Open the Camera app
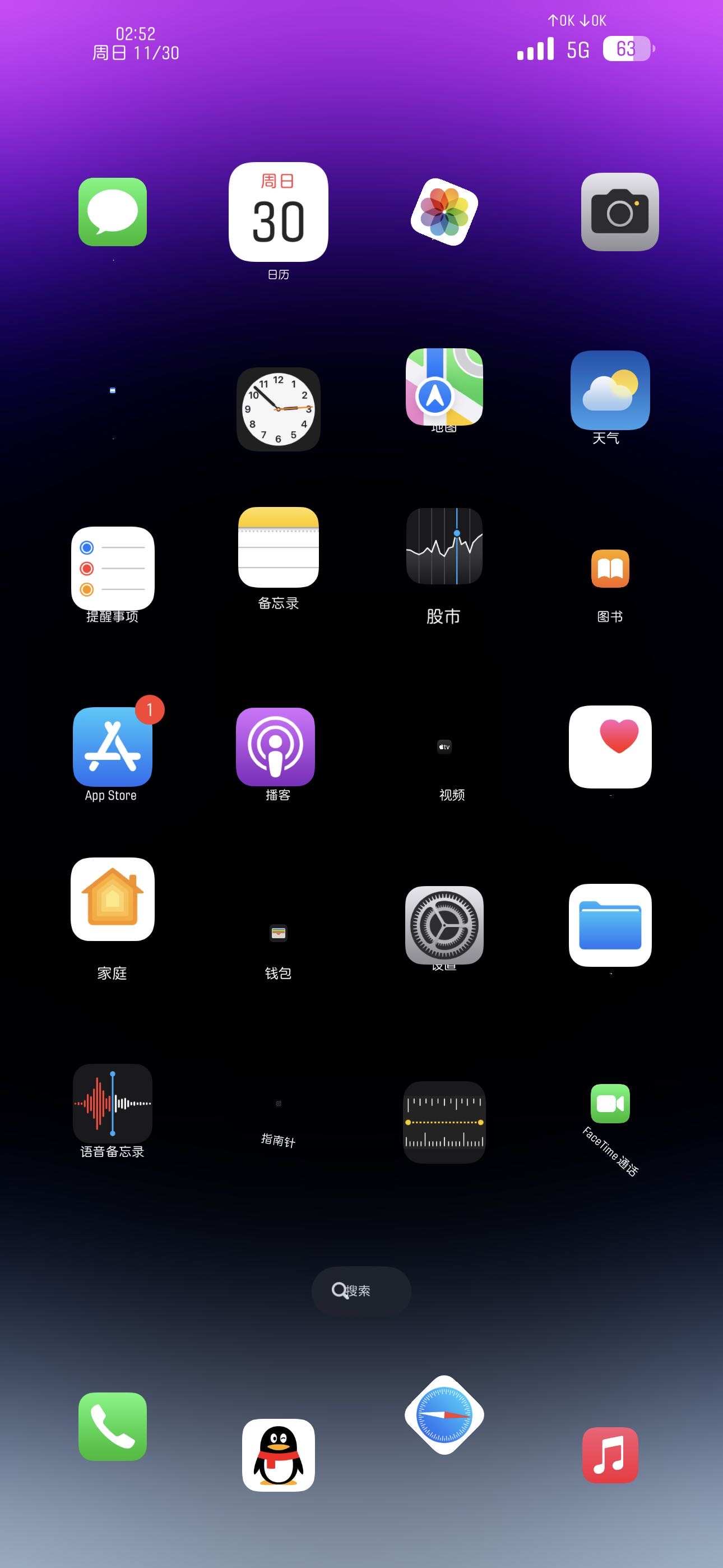The width and height of the screenshot is (723, 1568). coord(618,213)
